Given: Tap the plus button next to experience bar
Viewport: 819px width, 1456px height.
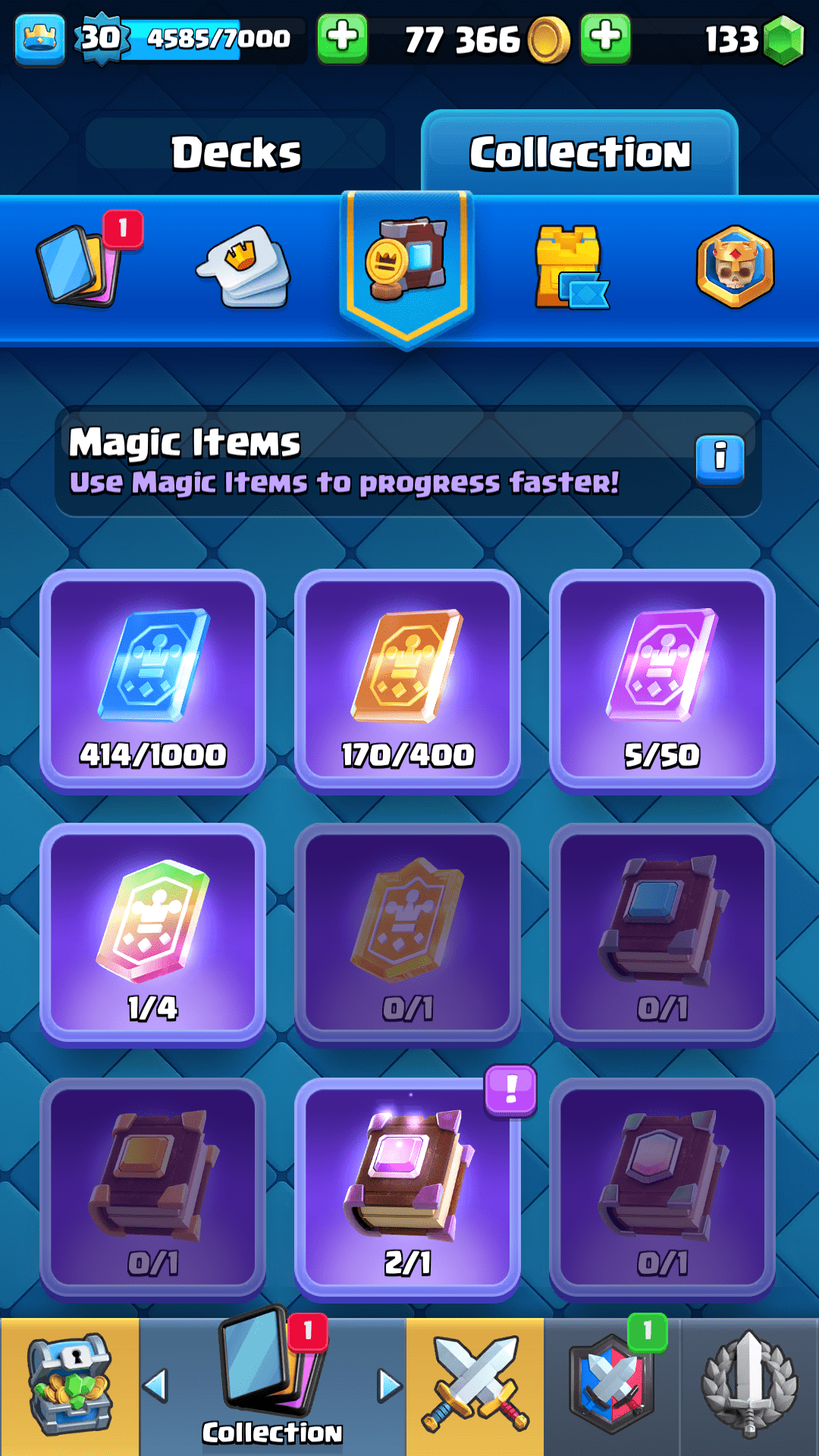Looking at the screenshot, I should [342, 38].
